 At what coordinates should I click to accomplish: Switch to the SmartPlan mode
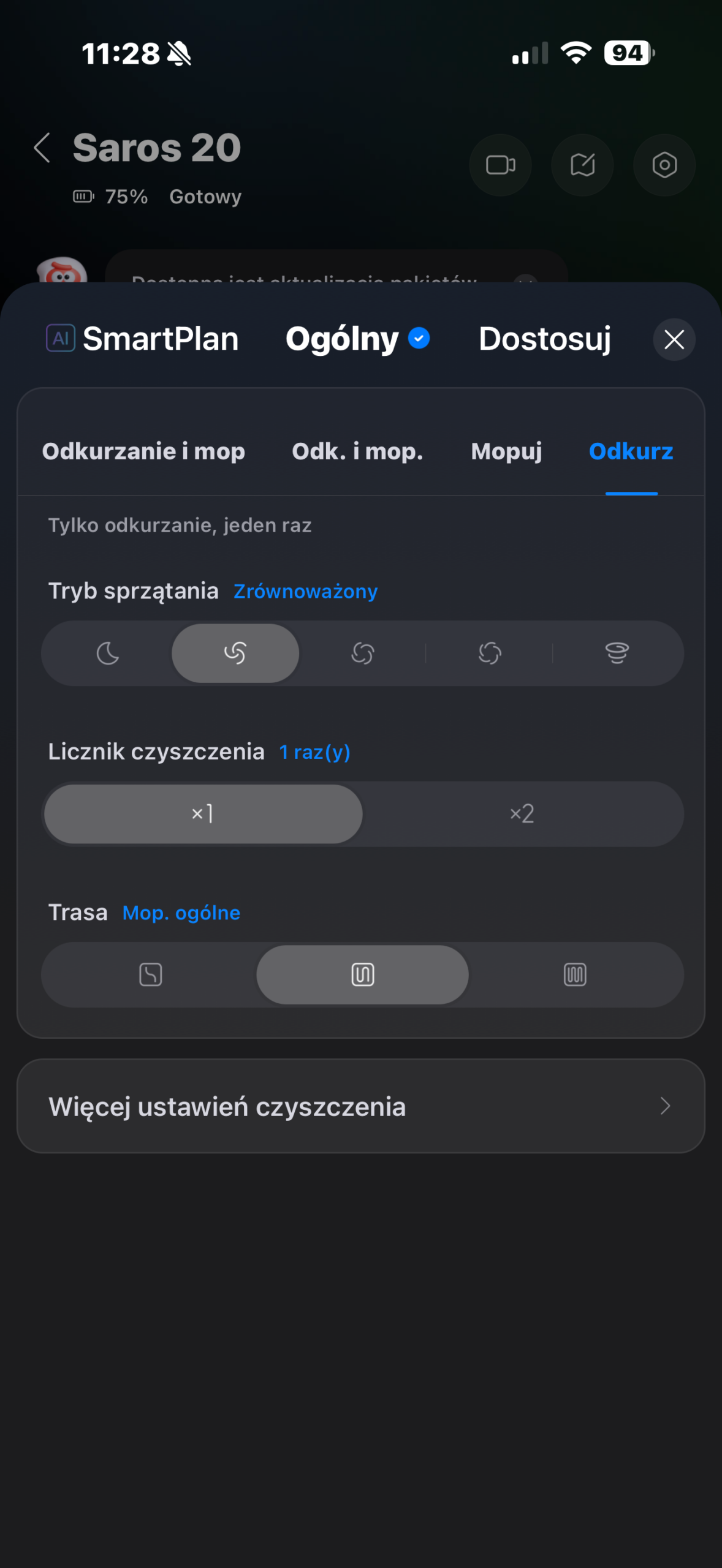[143, 339]
